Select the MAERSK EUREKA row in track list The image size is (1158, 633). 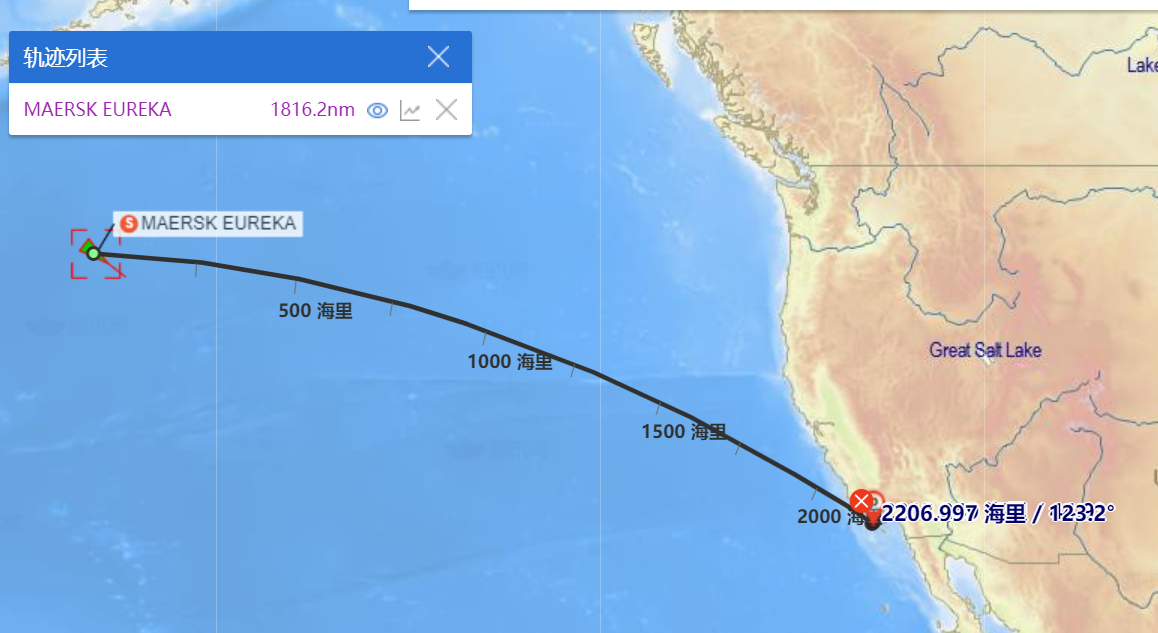[97, 110]
